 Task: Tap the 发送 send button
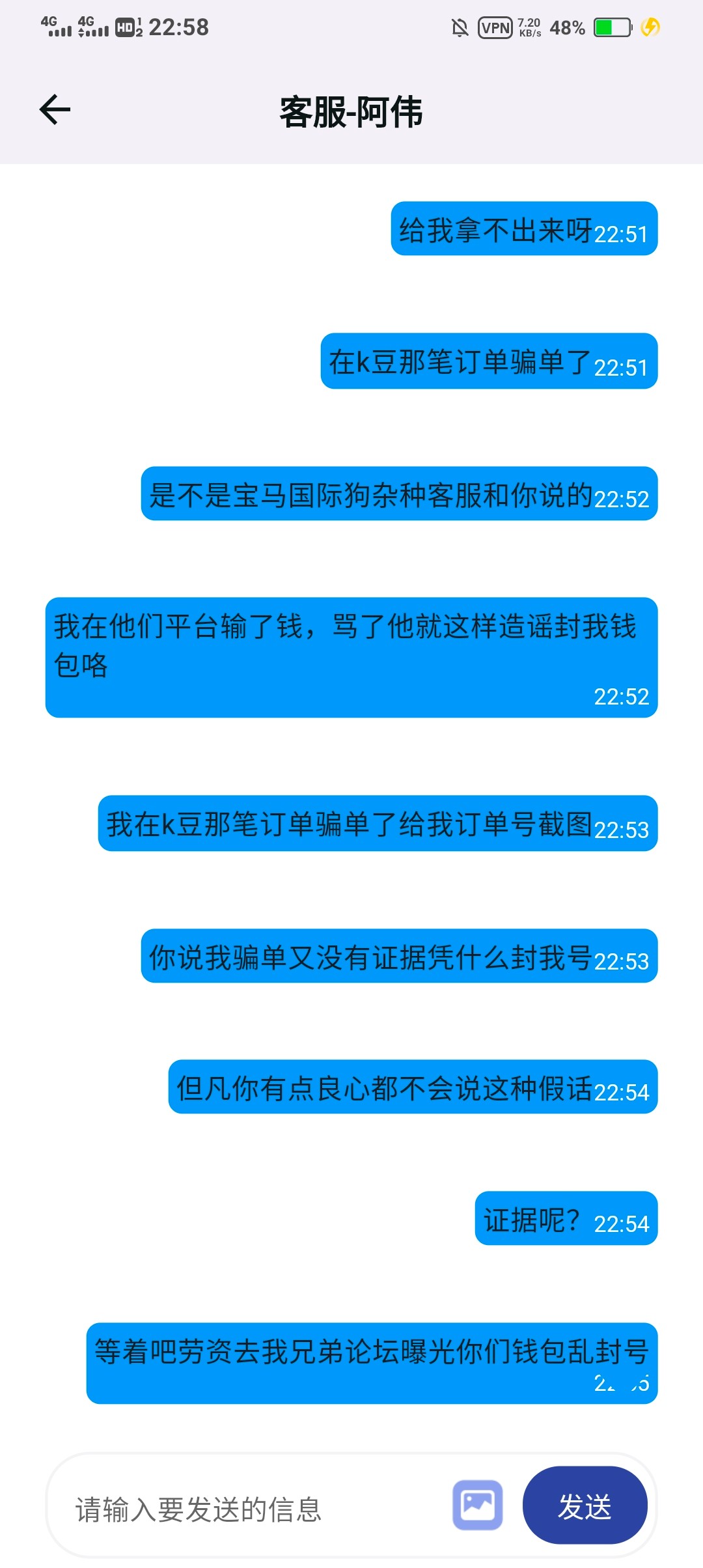[x=585, y=1505]
